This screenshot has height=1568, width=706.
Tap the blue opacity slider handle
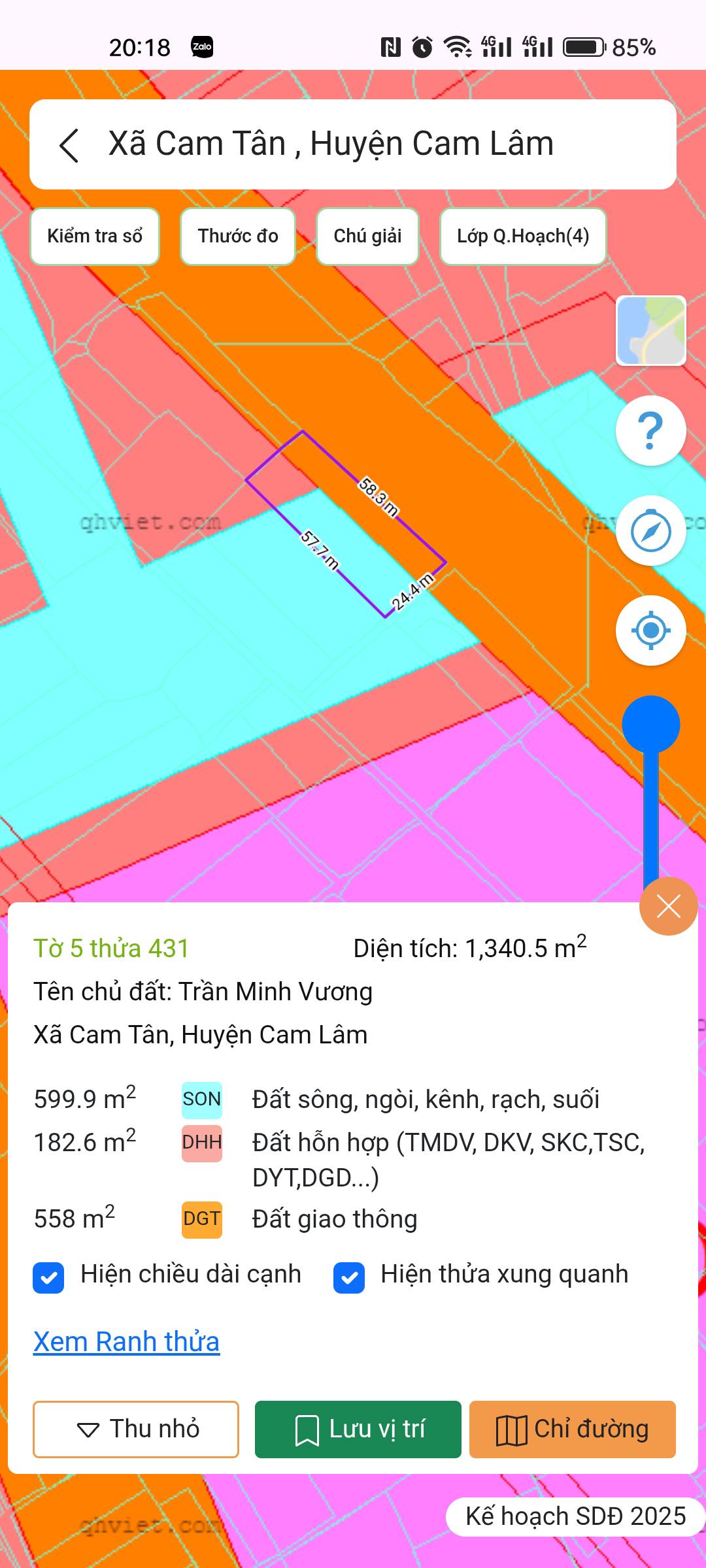650,725
